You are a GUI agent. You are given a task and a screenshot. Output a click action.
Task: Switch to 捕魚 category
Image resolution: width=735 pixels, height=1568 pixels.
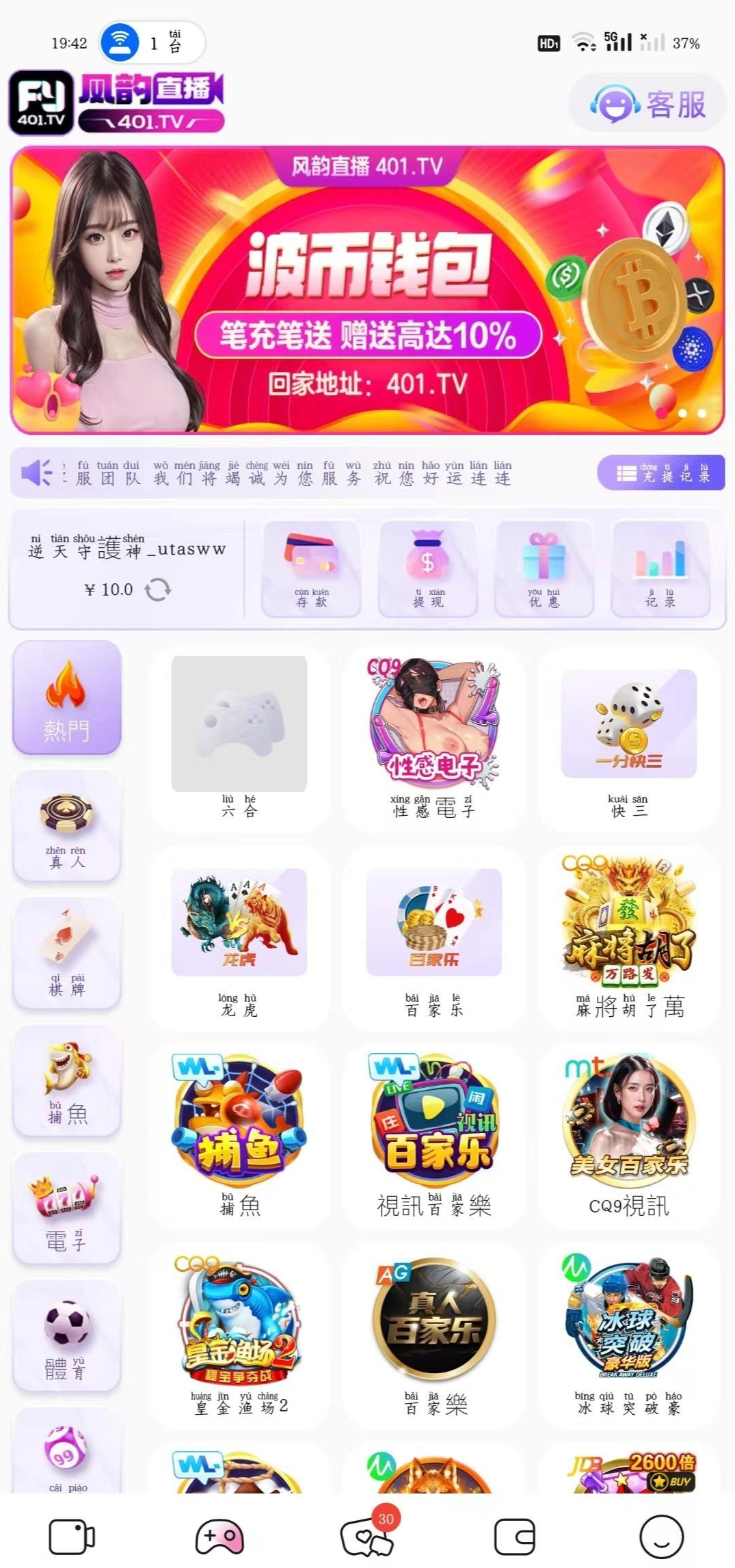[66, 1081]
